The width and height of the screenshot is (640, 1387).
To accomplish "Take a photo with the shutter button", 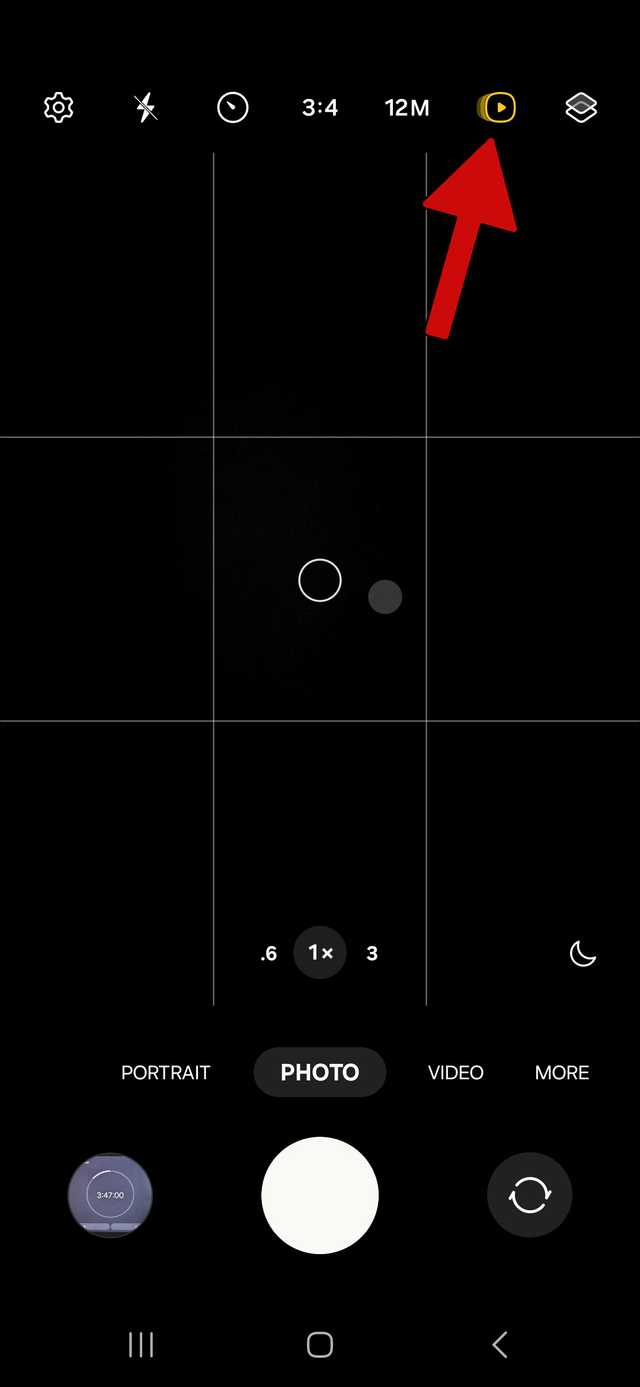I will click(320, 1195).
